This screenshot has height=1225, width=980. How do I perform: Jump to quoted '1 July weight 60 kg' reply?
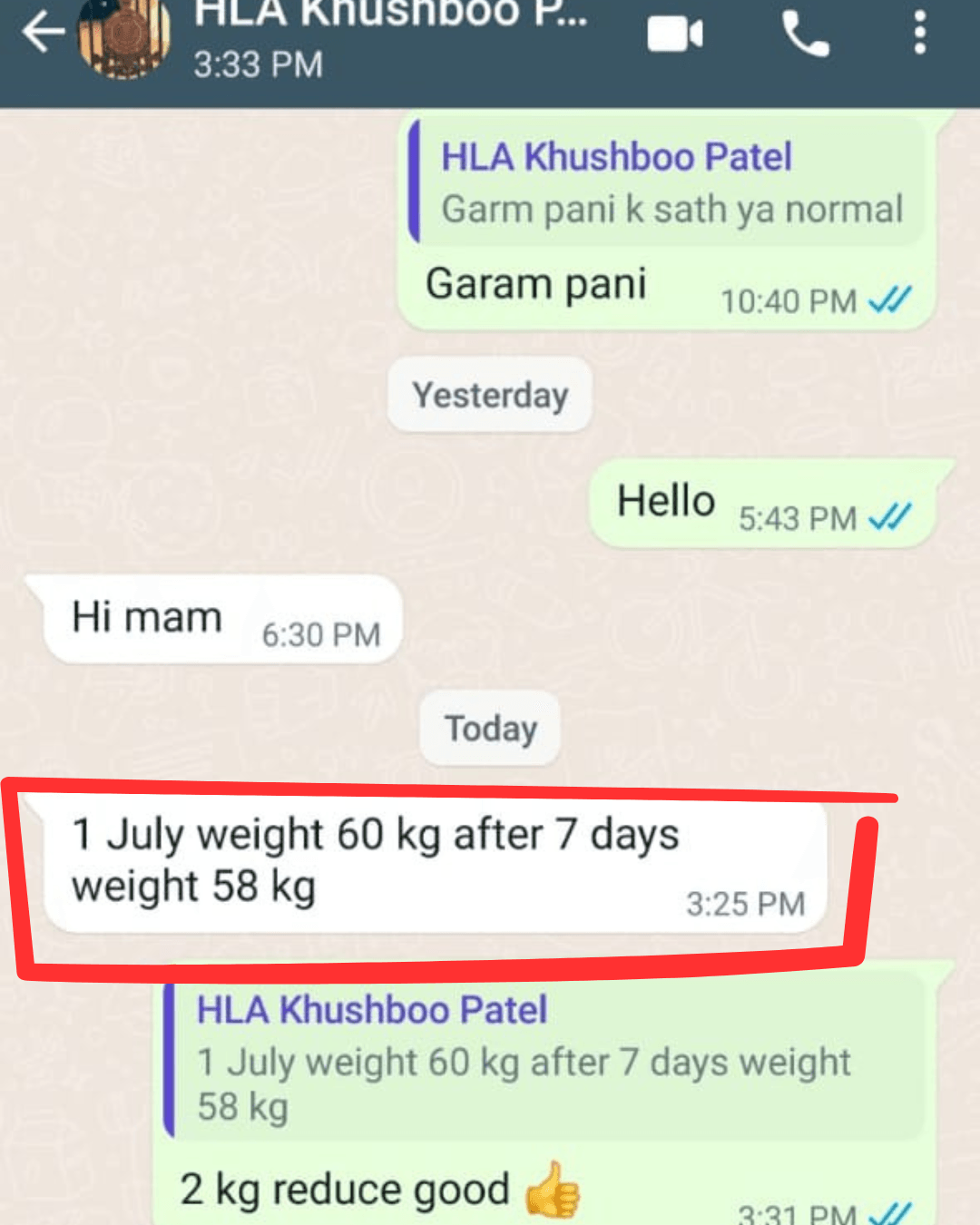point(544,1058)
